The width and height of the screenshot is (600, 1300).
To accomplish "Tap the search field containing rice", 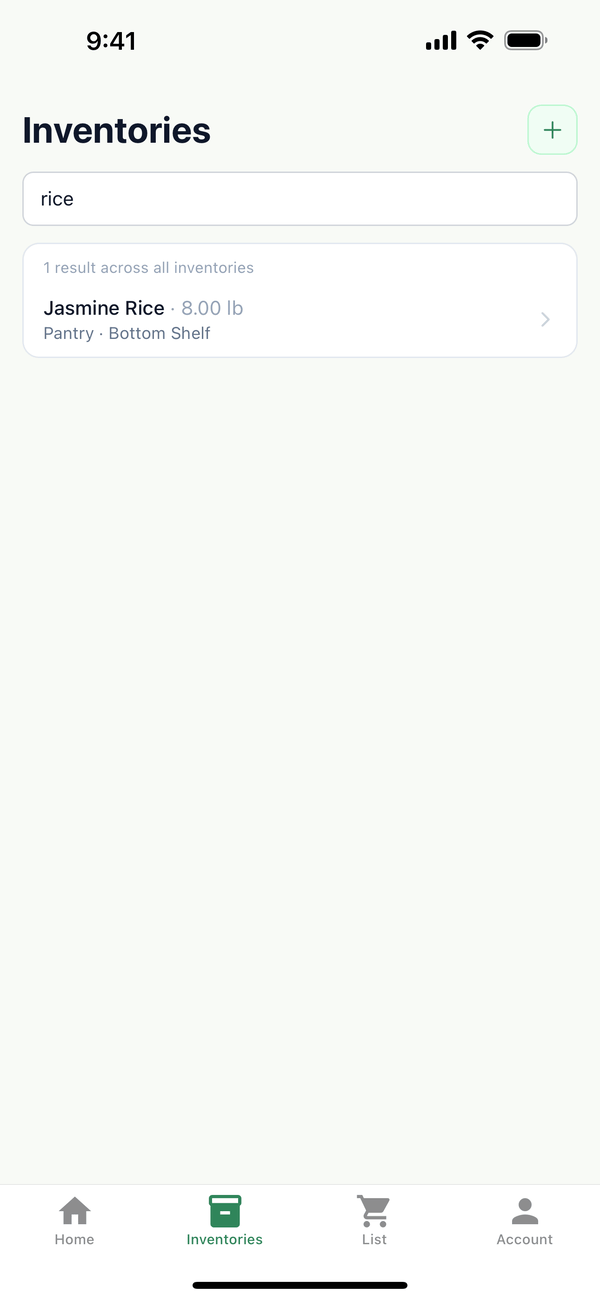I will coord(300,199).
